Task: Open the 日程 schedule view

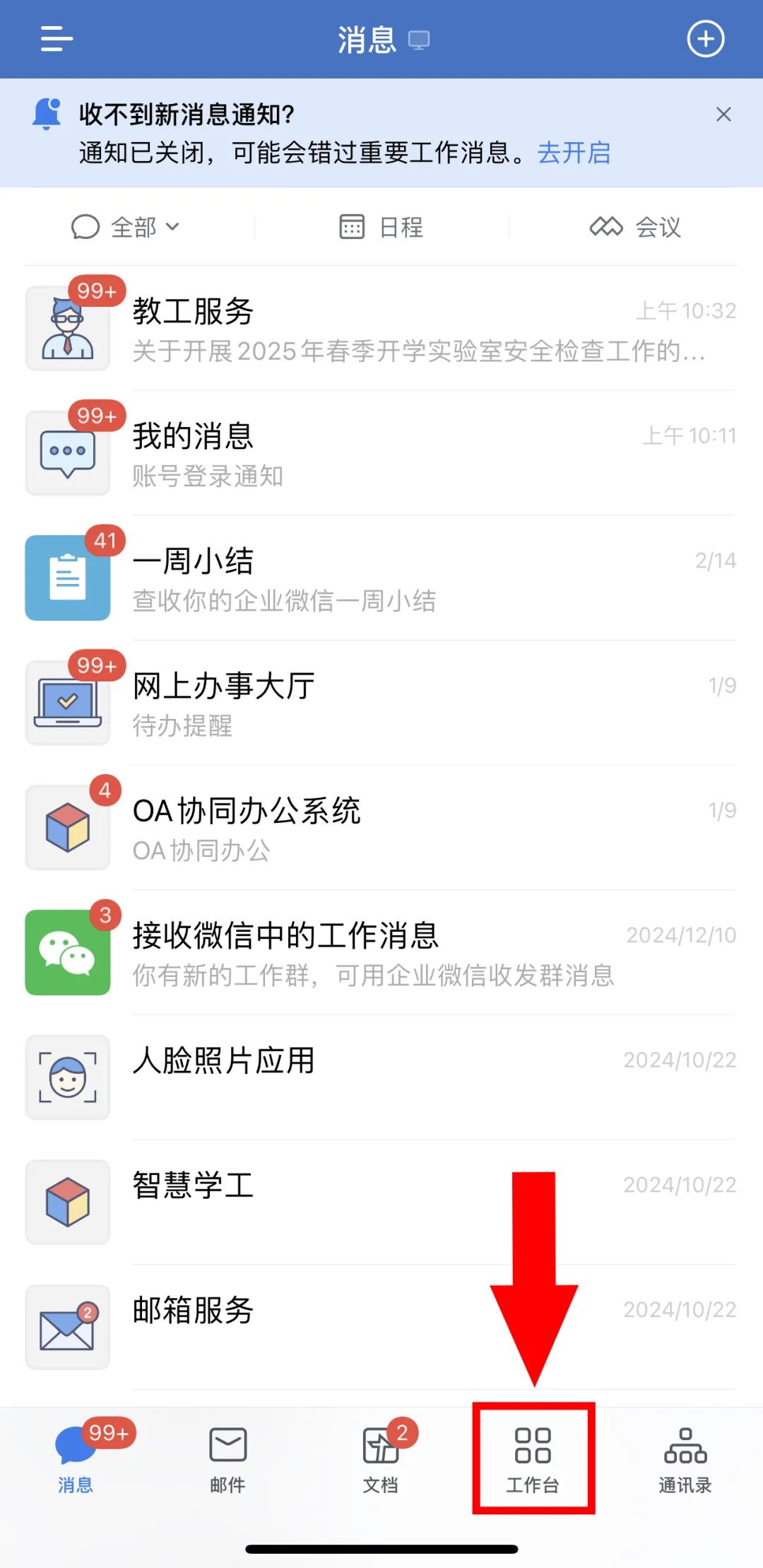Action: 381,226
